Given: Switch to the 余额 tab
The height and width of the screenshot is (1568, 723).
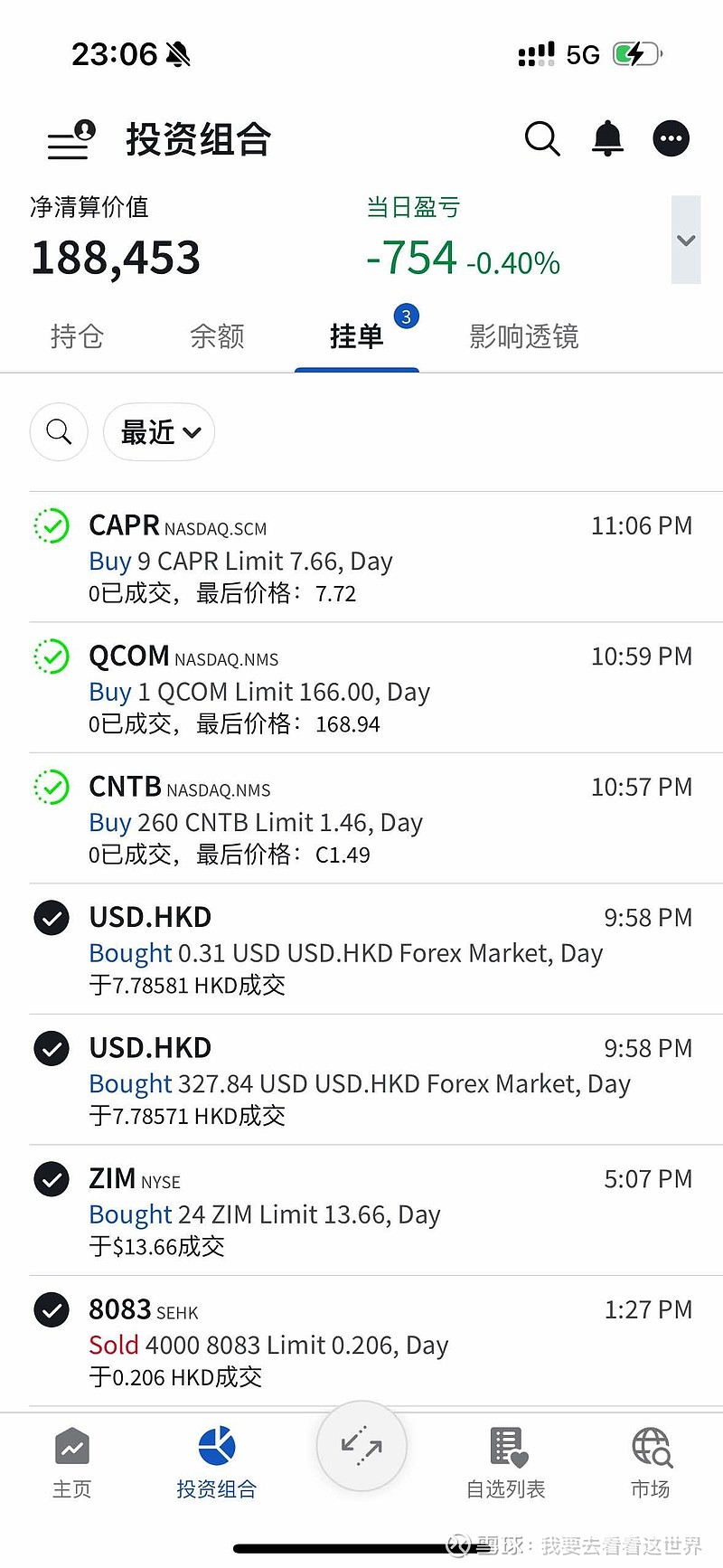Looking at the screenshot, I should pyautogui.click(x=217, y=336).
